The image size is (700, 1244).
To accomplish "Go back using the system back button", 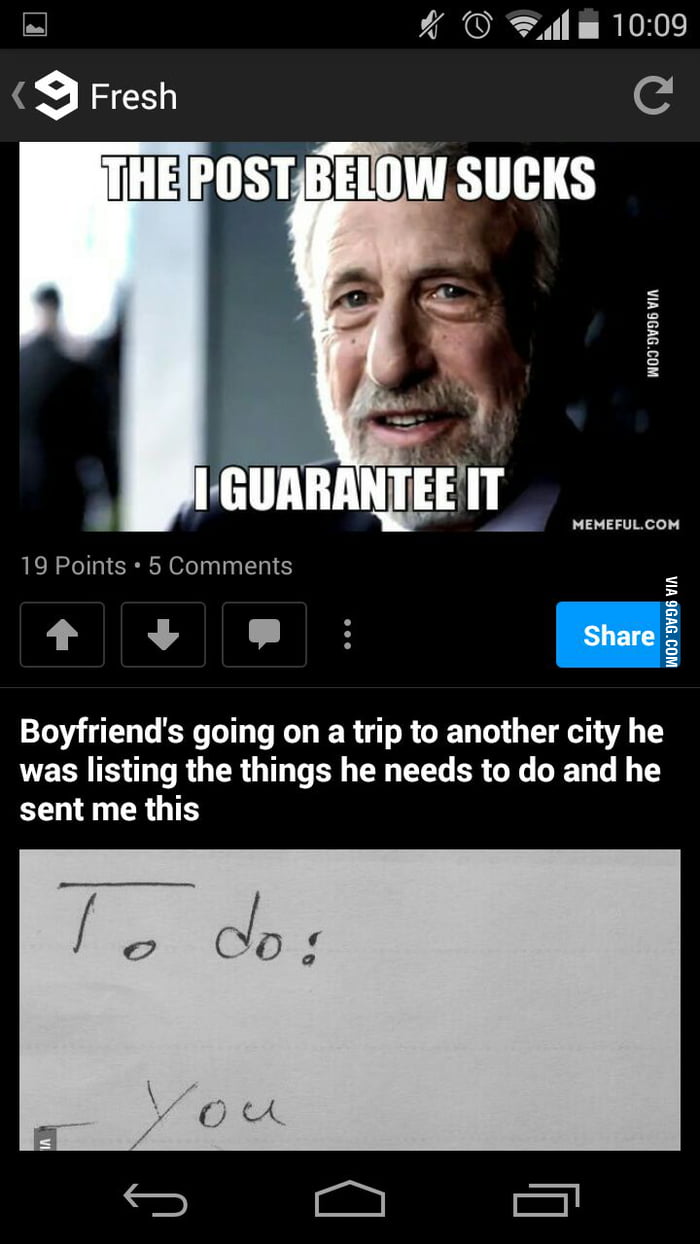I will (155, 1198).
